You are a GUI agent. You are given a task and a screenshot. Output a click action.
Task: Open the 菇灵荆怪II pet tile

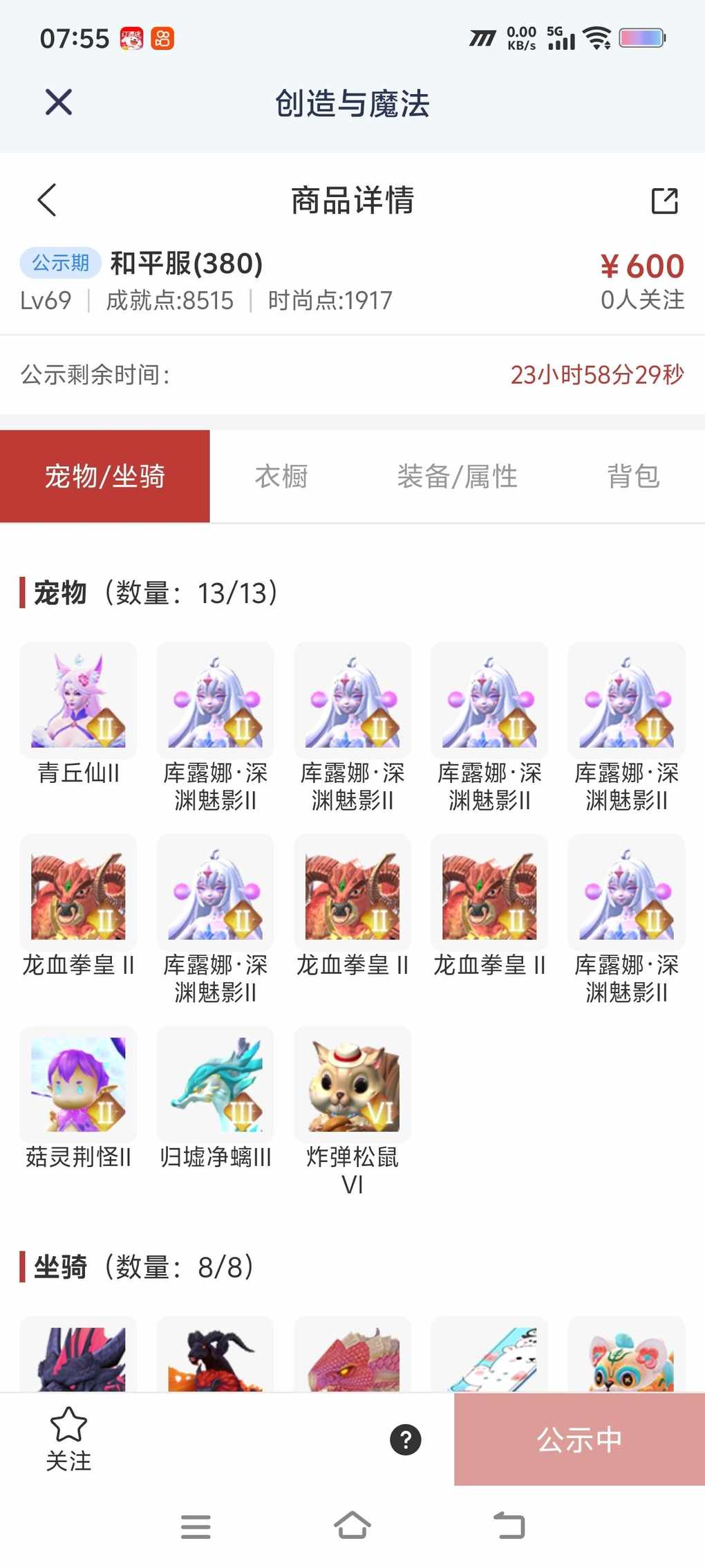78,1084
